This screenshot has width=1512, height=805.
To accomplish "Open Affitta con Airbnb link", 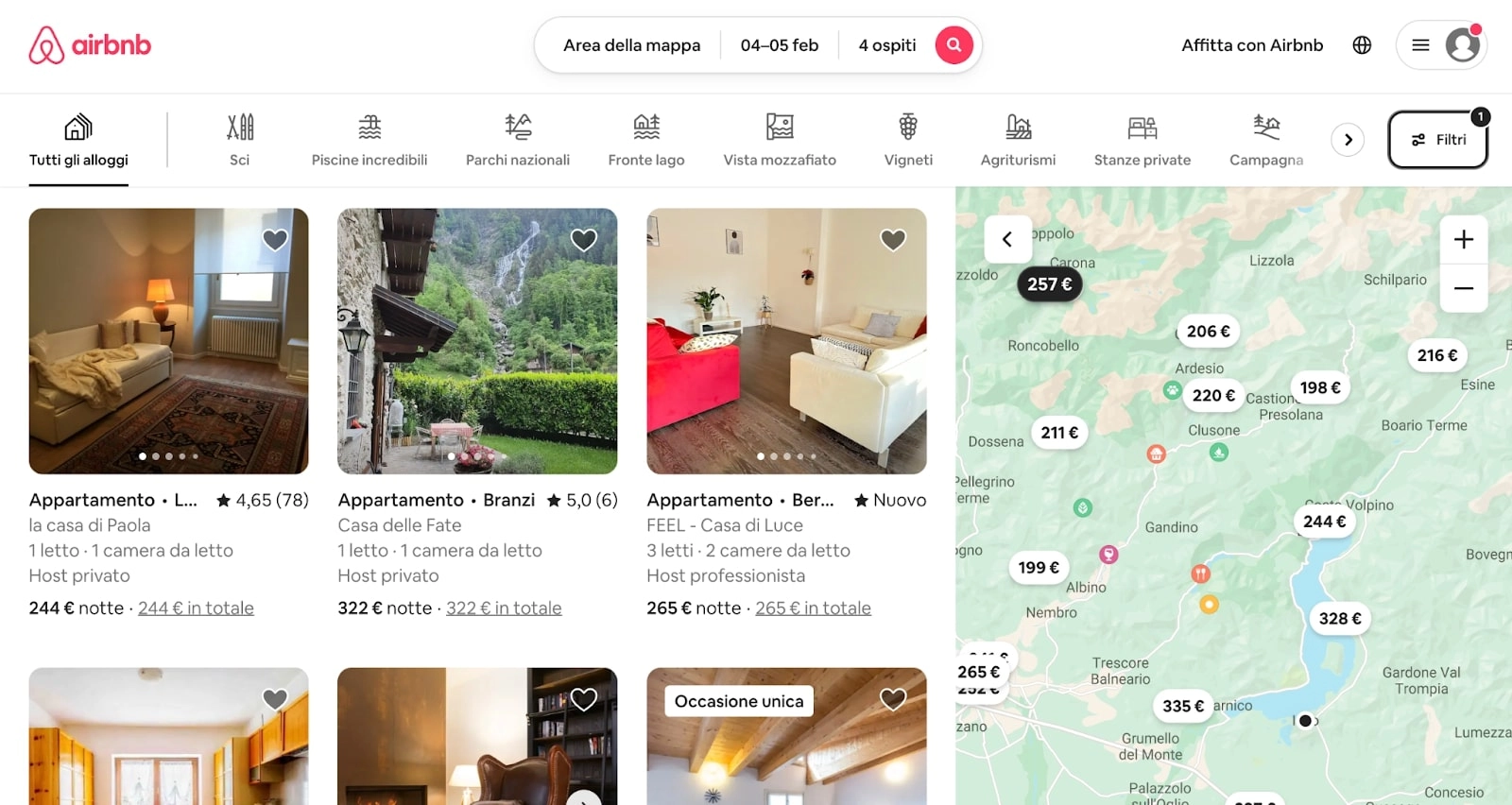I will click(x=1252, y=44).
